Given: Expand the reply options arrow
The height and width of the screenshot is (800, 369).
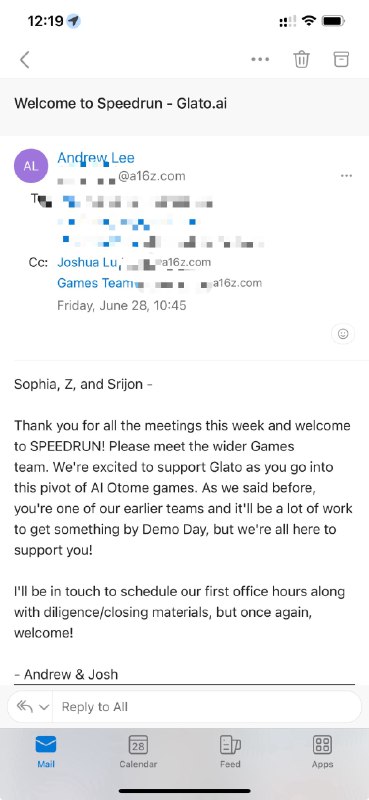Looking at the screenshot, I should (44, 707).
